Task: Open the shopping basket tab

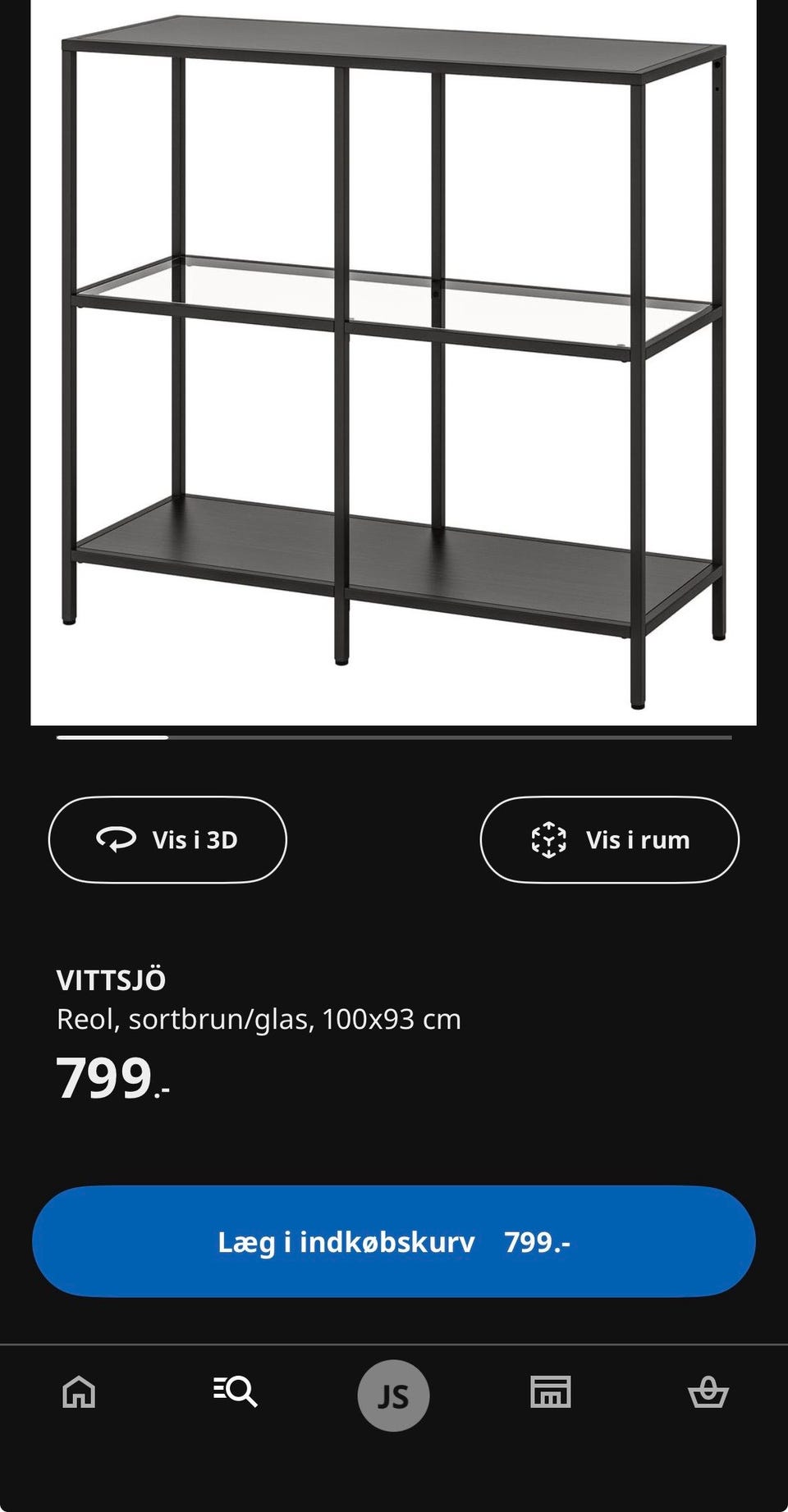Action: (708, 1392)
